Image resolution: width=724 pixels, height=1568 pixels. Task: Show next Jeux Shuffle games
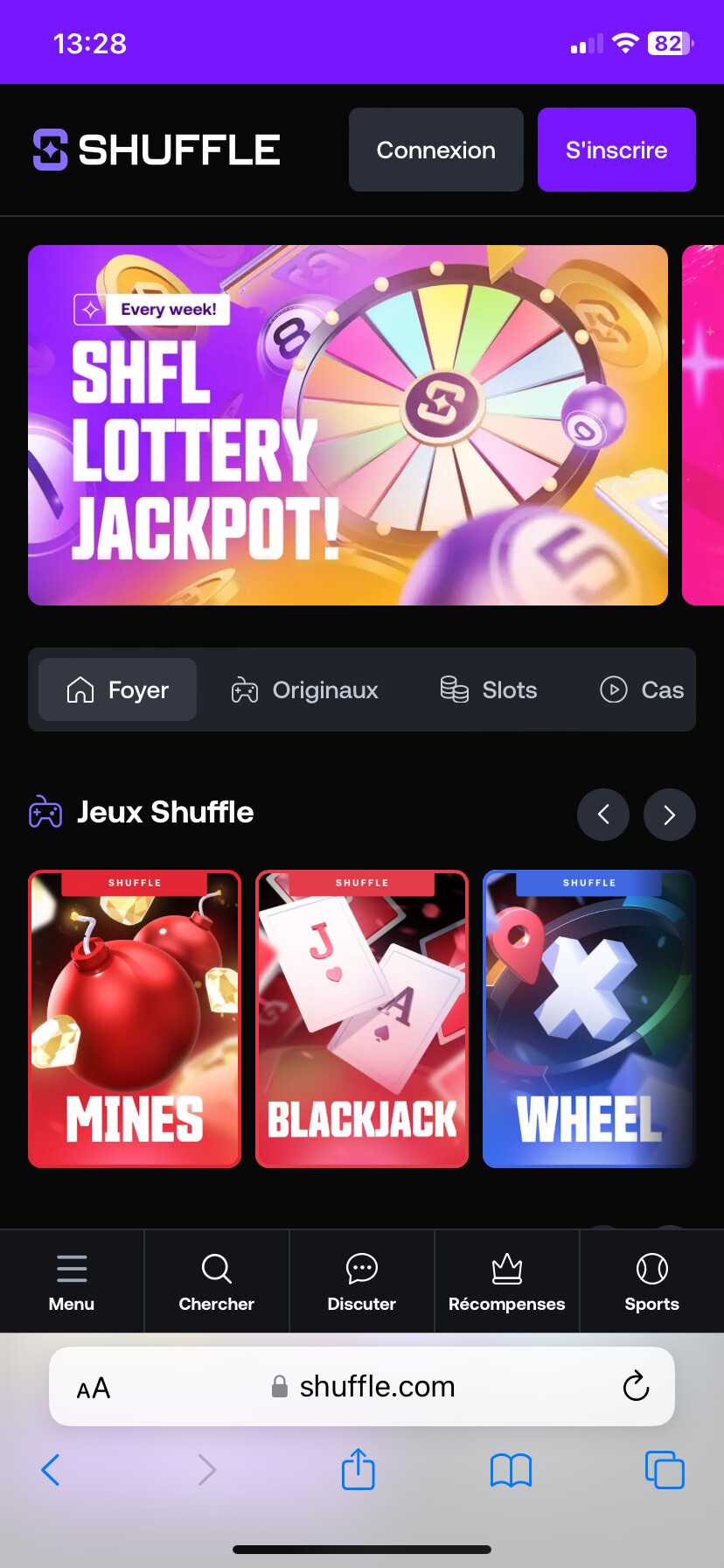670,815
